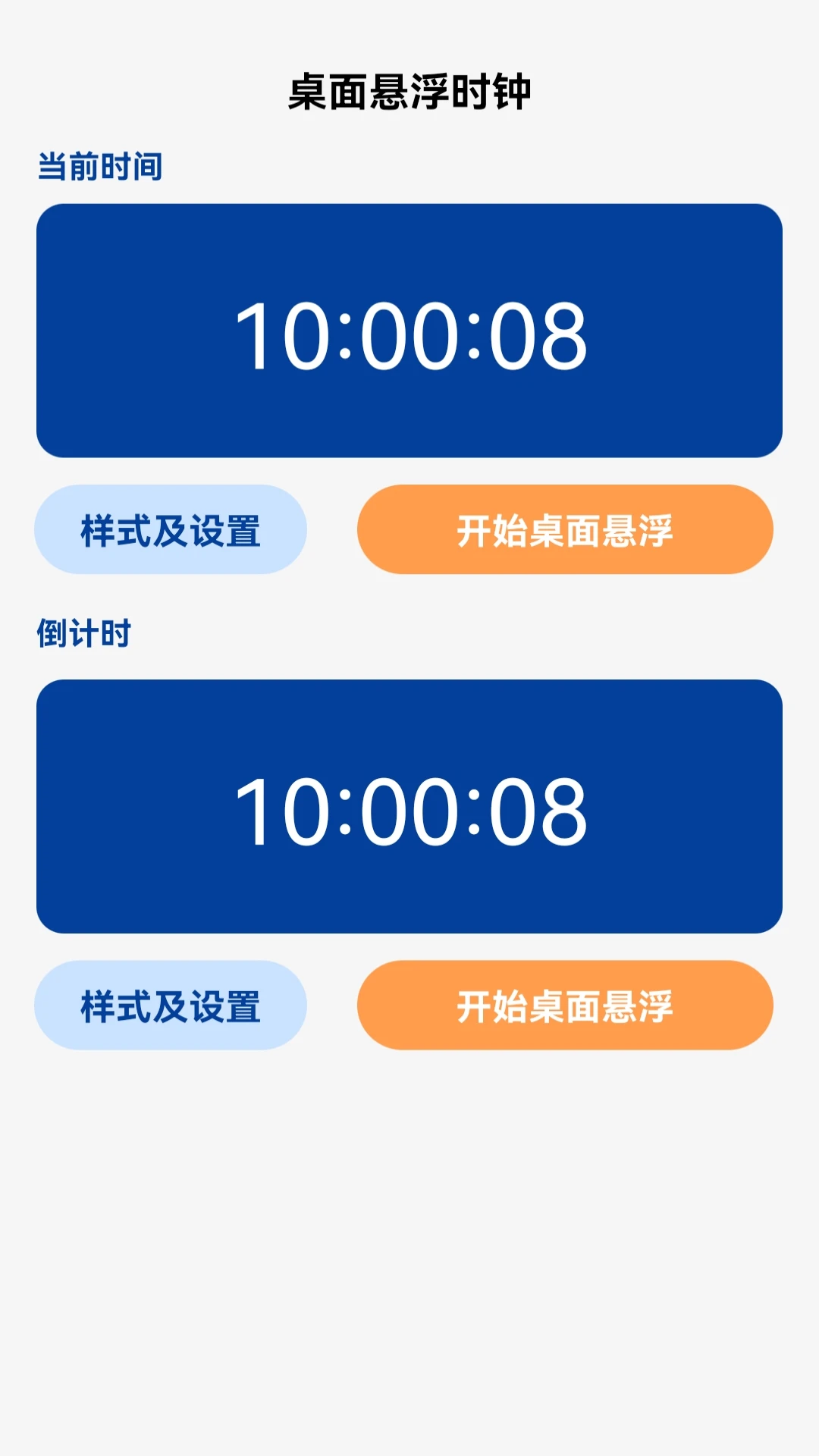Click the orange floating button for countdown
The height and width of the screenshot is (1456, 819).
[x=567, y=1006]
